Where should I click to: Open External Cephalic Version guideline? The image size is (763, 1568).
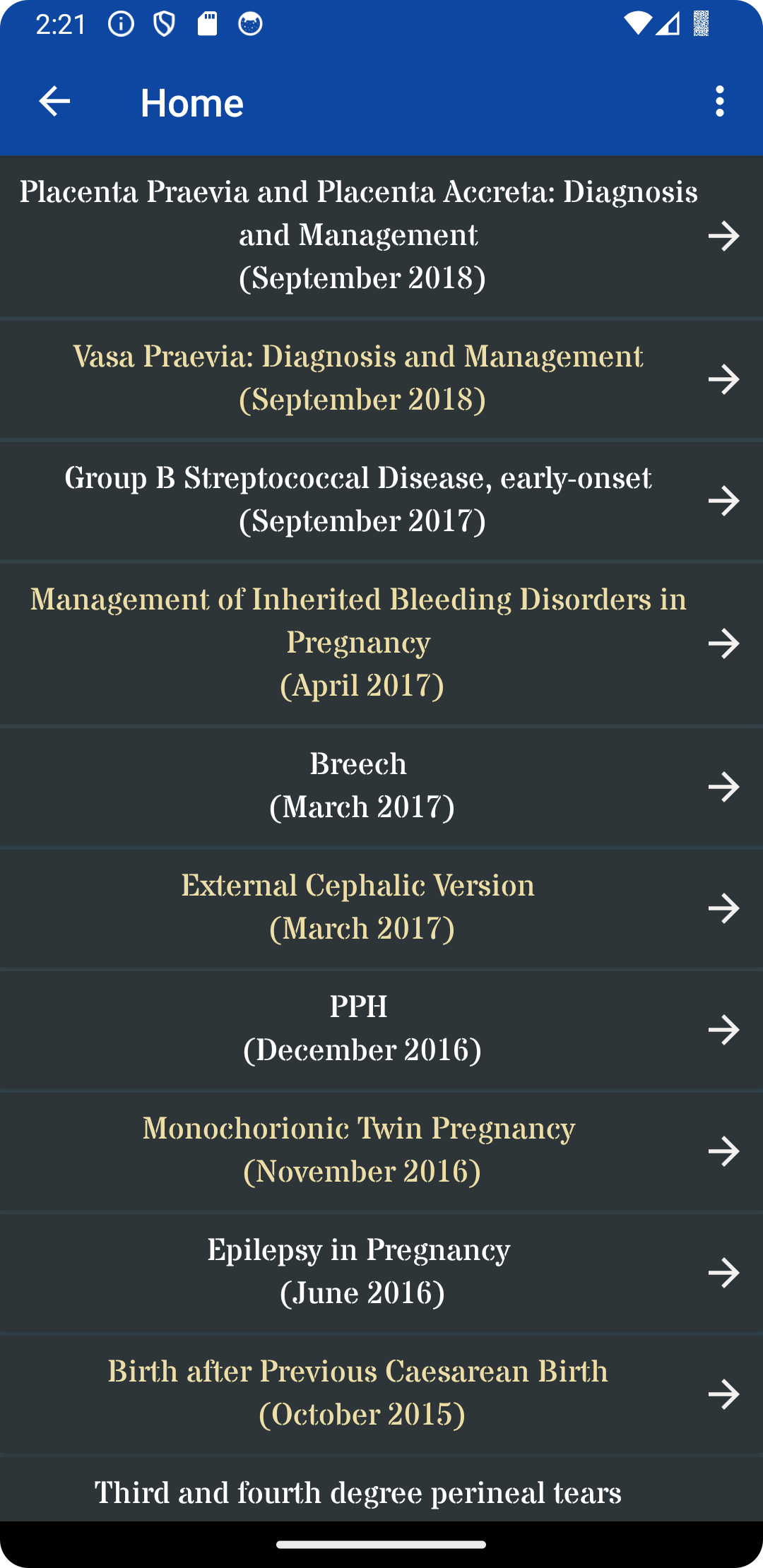click(381, 908)
